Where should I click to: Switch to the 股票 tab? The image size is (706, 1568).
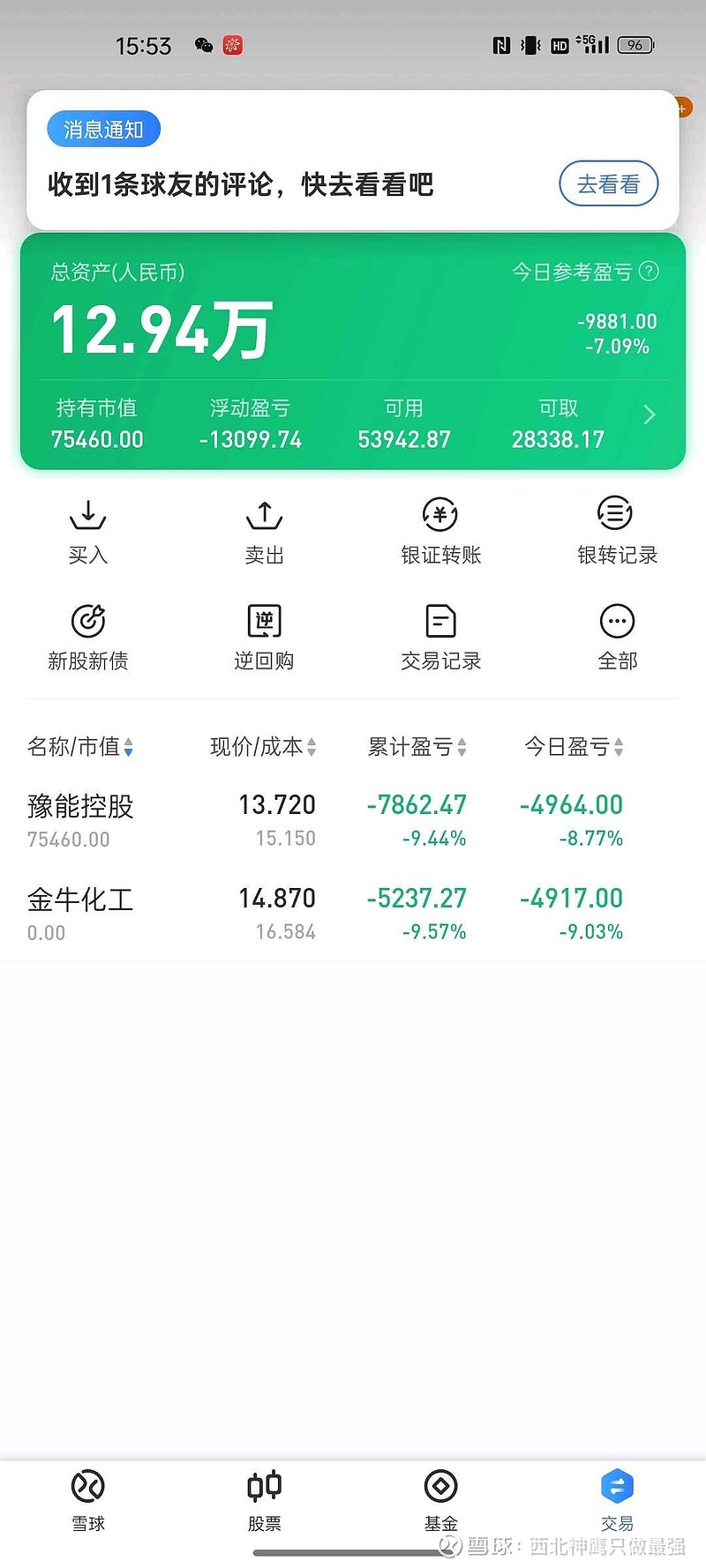(x=264, y=1498)
